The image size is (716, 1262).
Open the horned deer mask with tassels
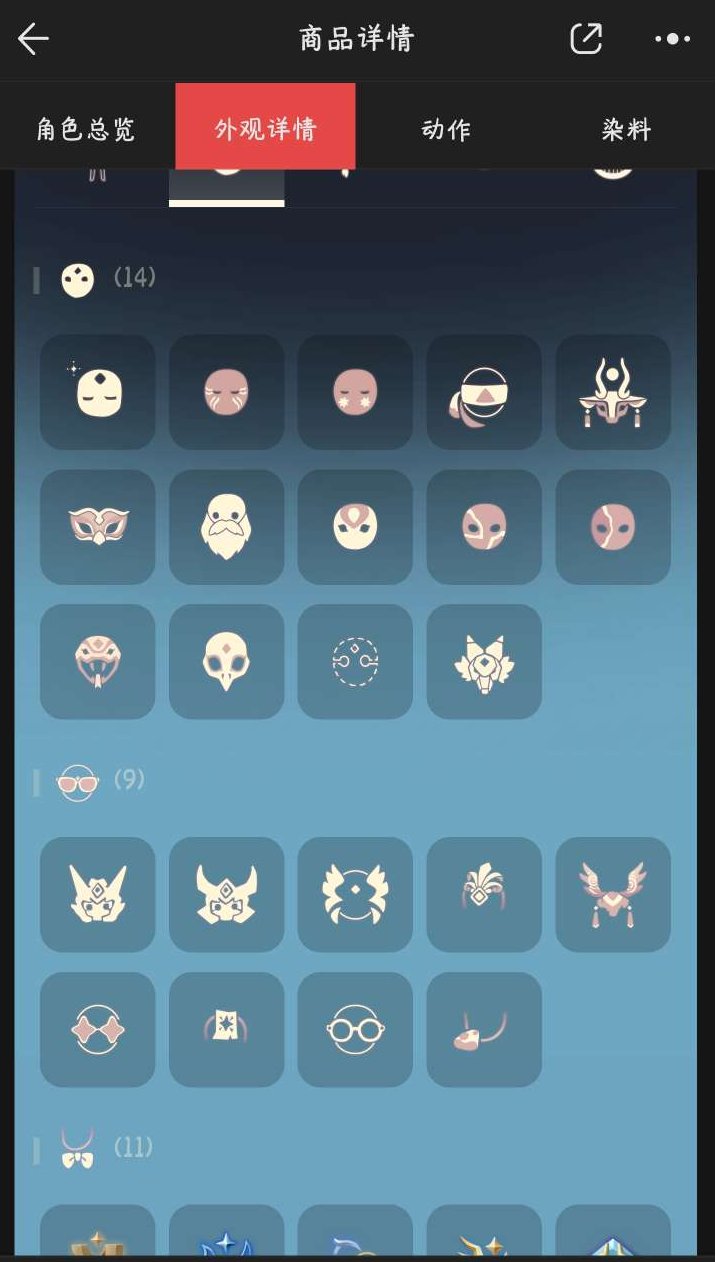click(613, 392)
